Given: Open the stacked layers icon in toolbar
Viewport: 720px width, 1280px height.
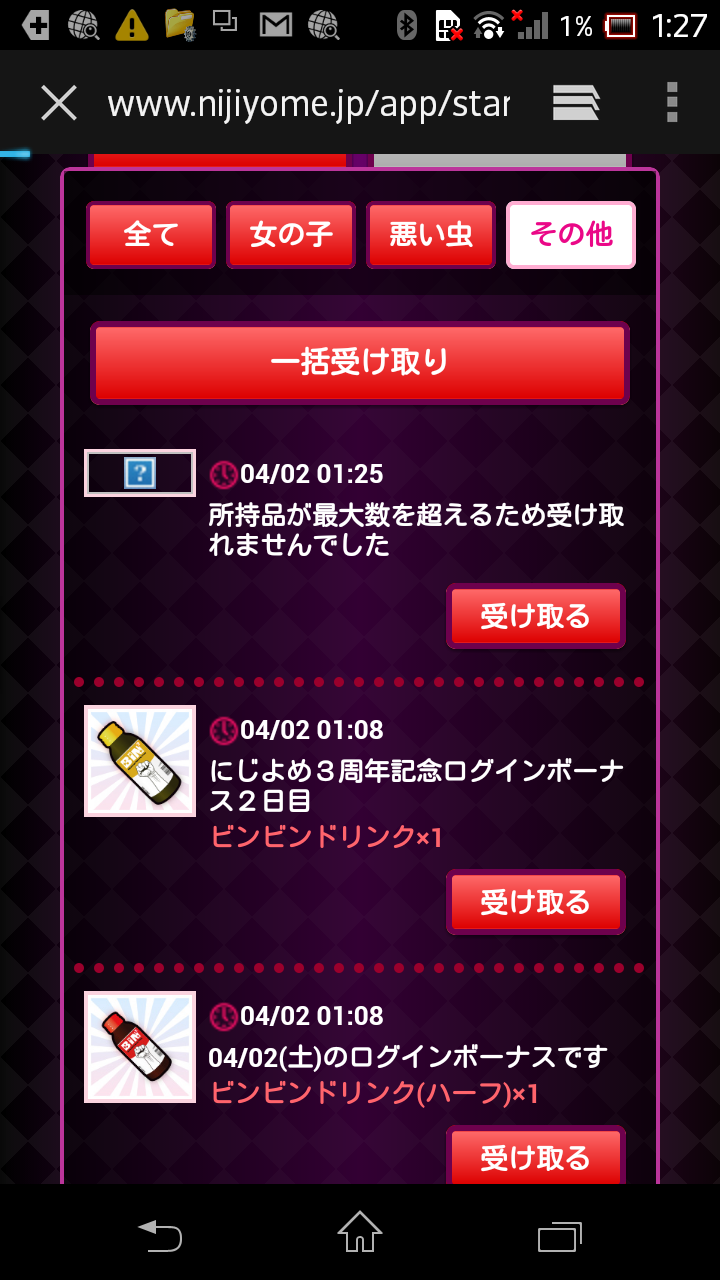Looking at the screenshot, I should [x=576, y=102].
